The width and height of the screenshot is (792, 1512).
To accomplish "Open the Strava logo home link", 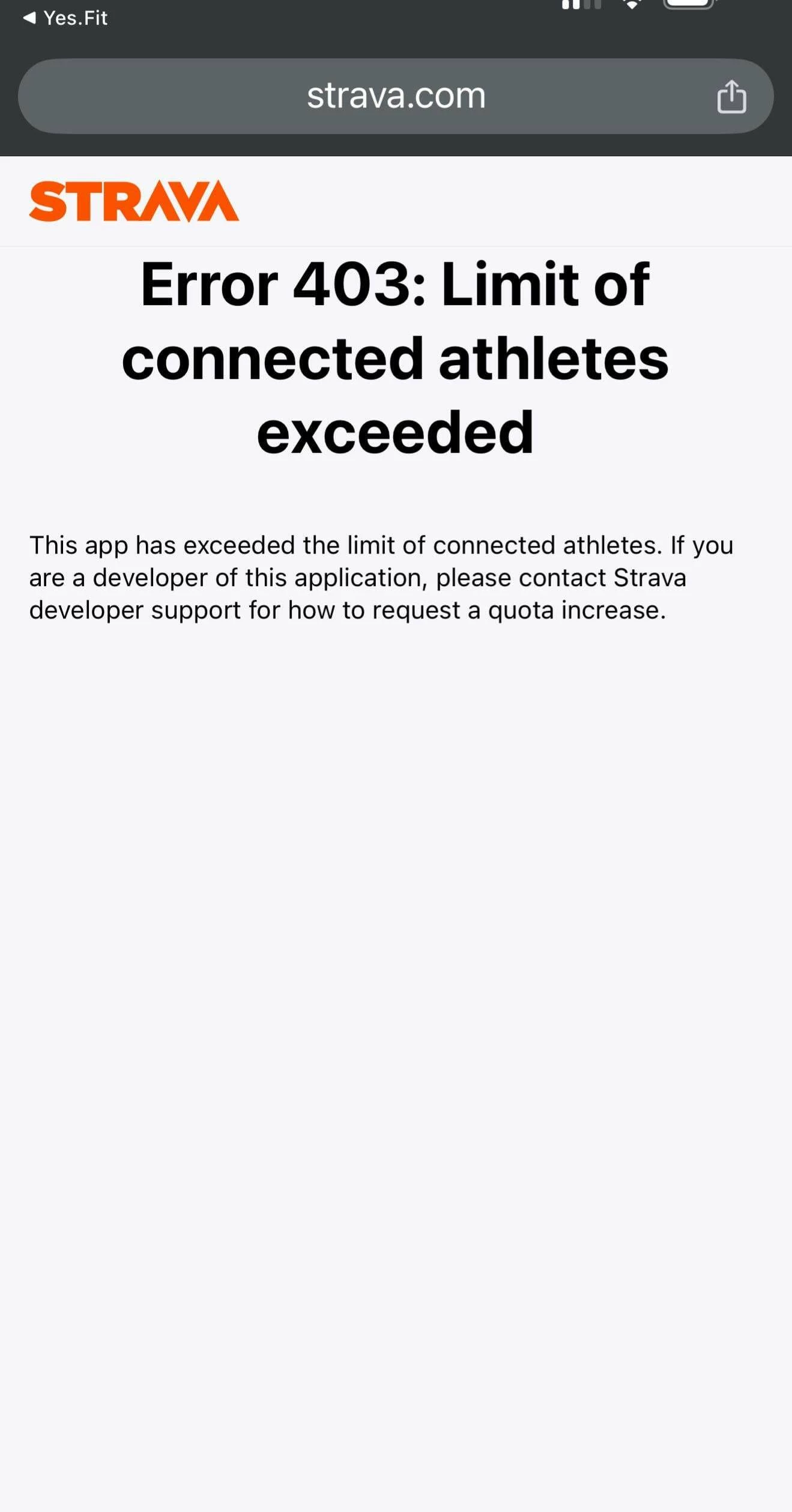I will (134, 201).
